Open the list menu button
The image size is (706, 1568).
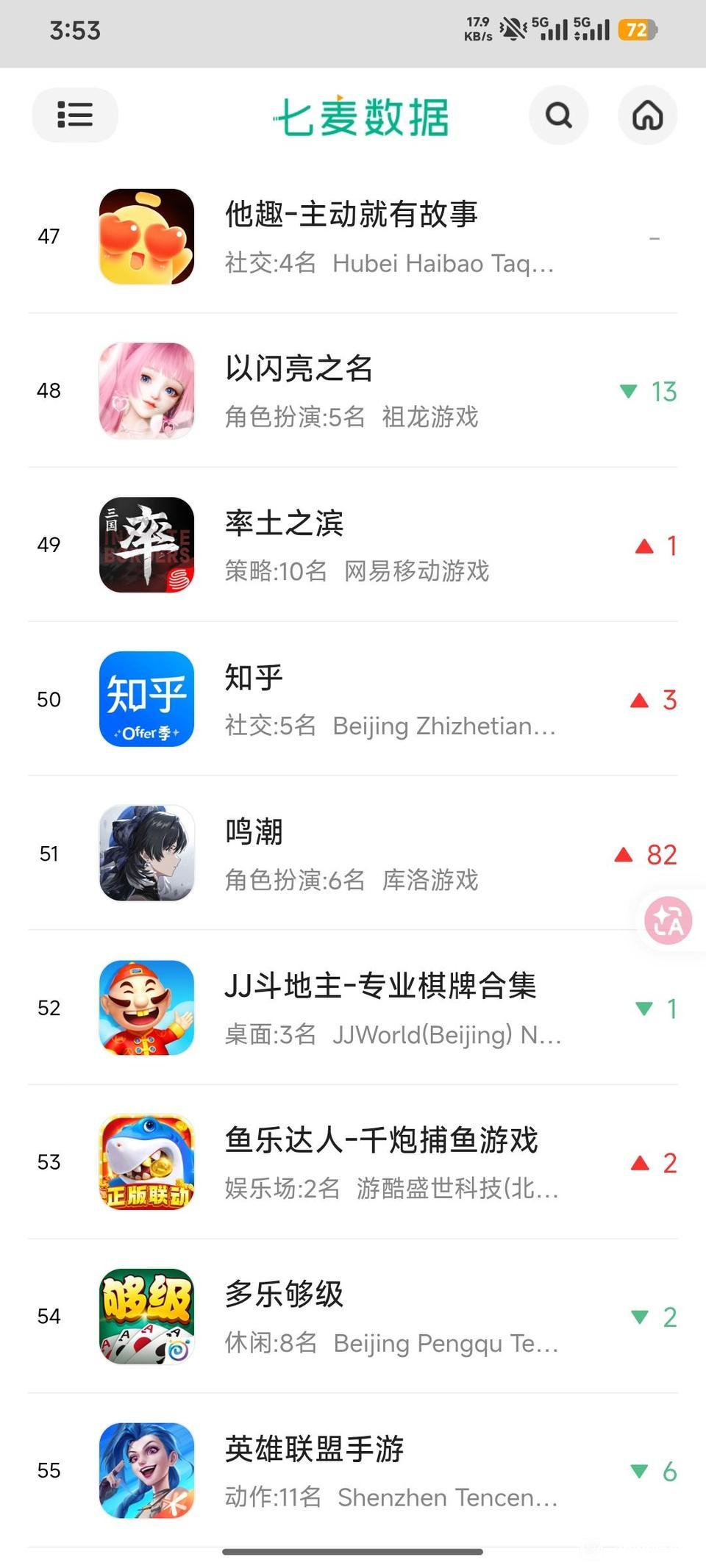click(x=75, y=115)
